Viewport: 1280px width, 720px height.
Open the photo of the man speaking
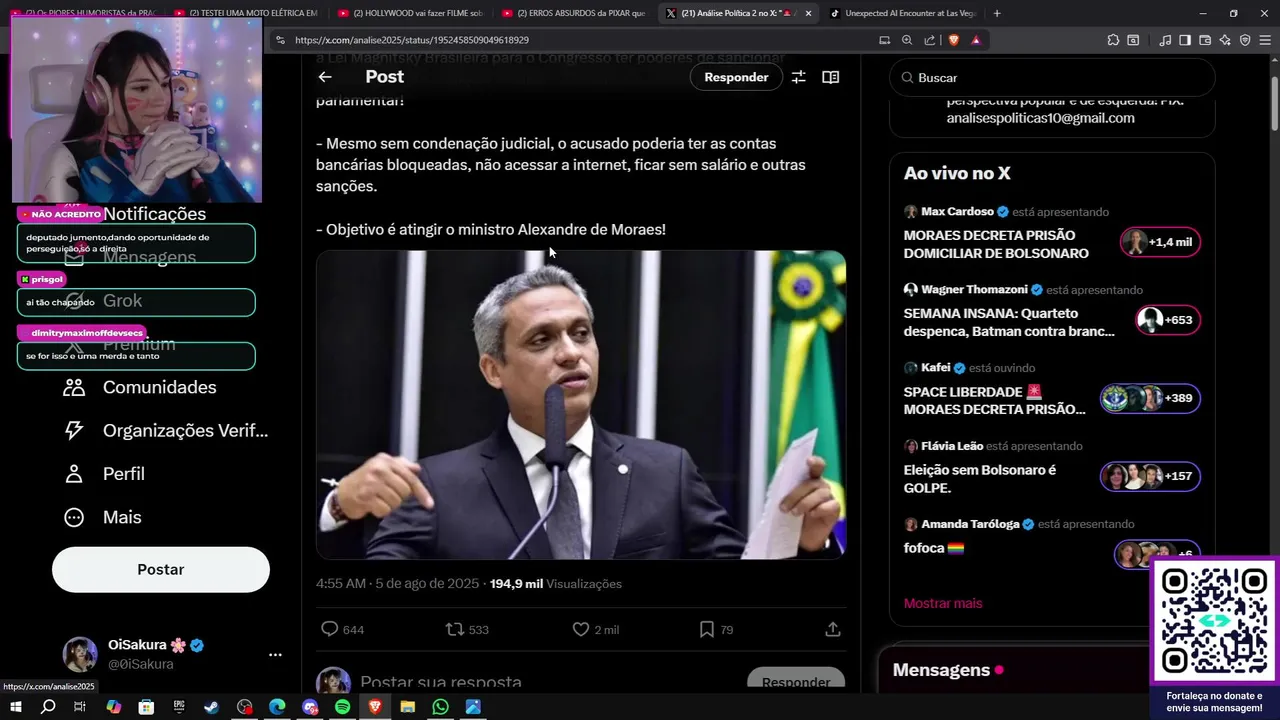(581, 404)
